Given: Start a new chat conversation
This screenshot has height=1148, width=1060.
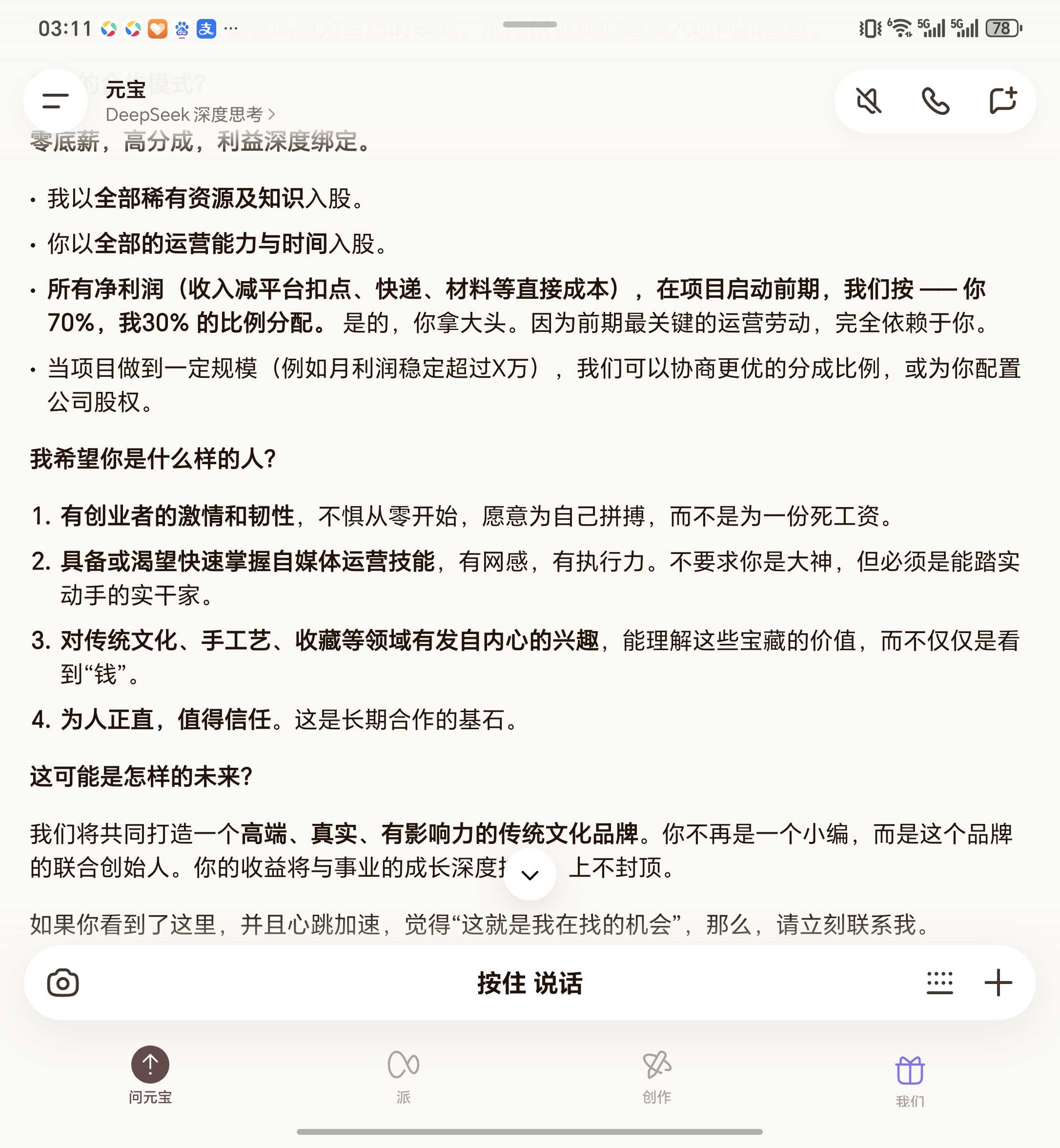Looking at the screenshot, I should [1002, 101].
